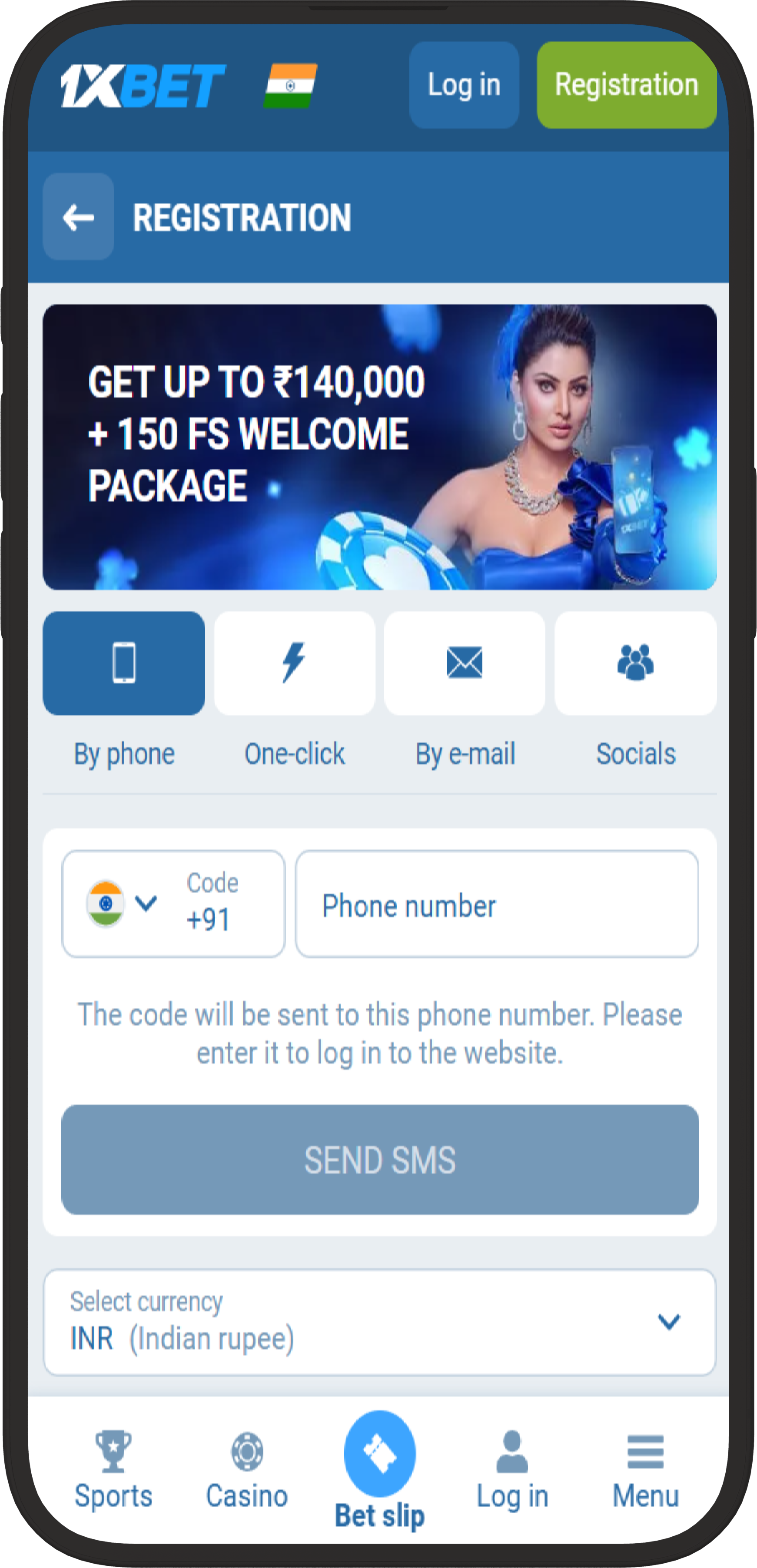Image resolution: width=757 pixels, height=1568 pixels.
Task: Open the welcome package banner
Action: pyautogui.click(x=379, y=447)
